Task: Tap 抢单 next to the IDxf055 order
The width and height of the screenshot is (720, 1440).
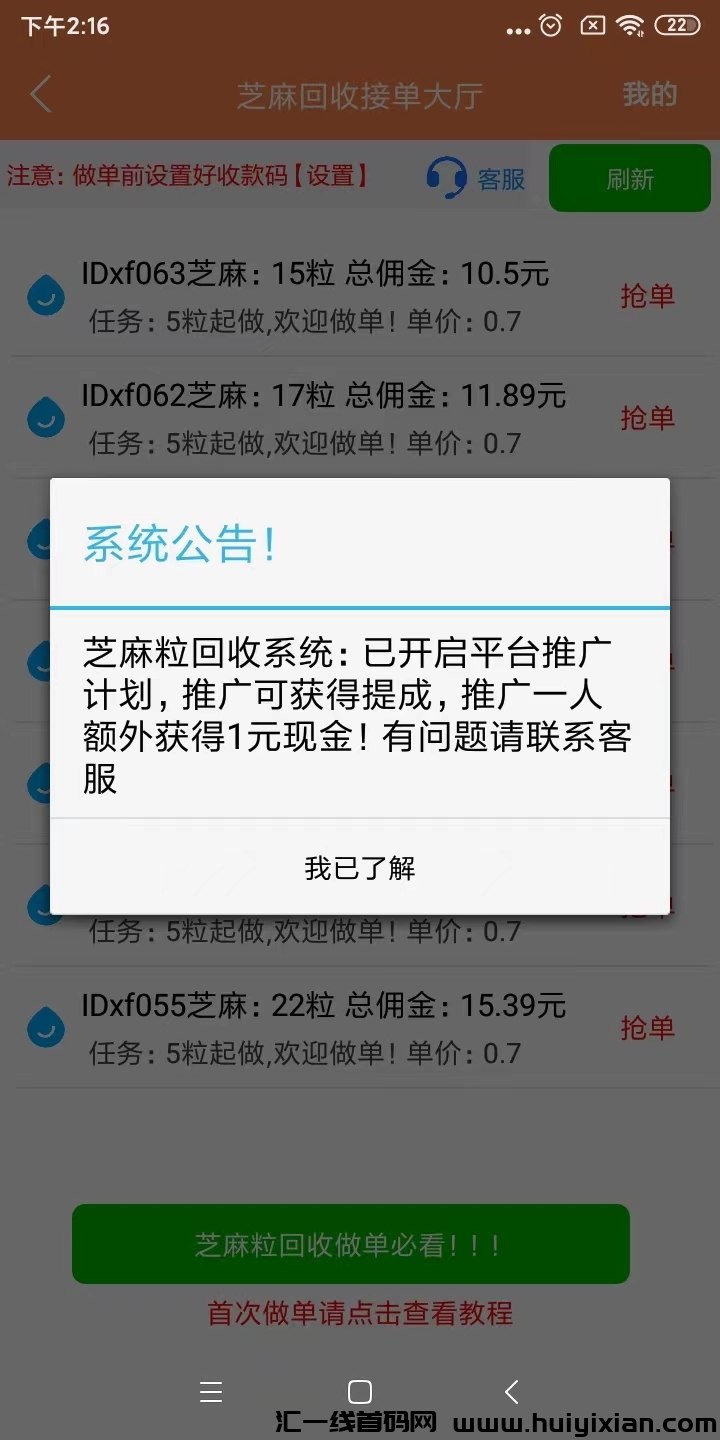Action: point(648,1027)
